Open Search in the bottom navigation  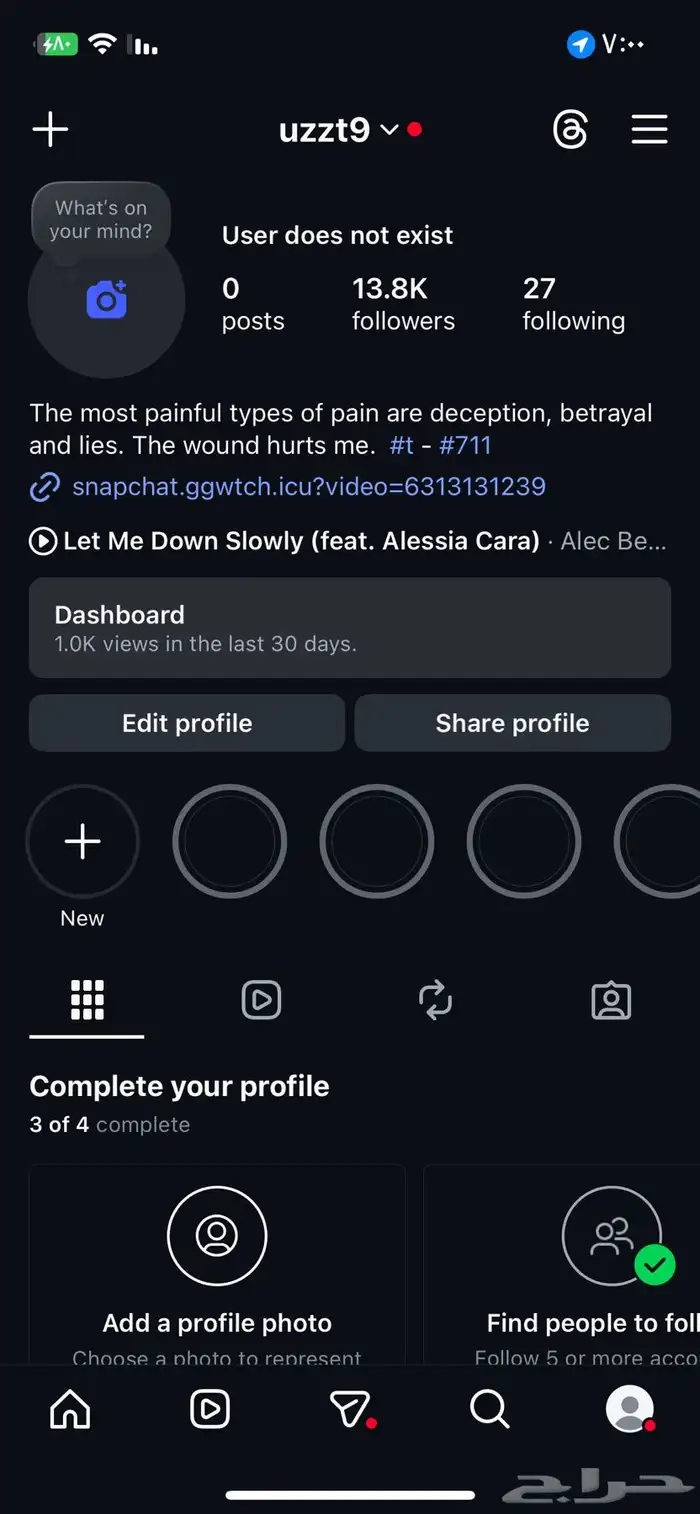(489, 1409)
